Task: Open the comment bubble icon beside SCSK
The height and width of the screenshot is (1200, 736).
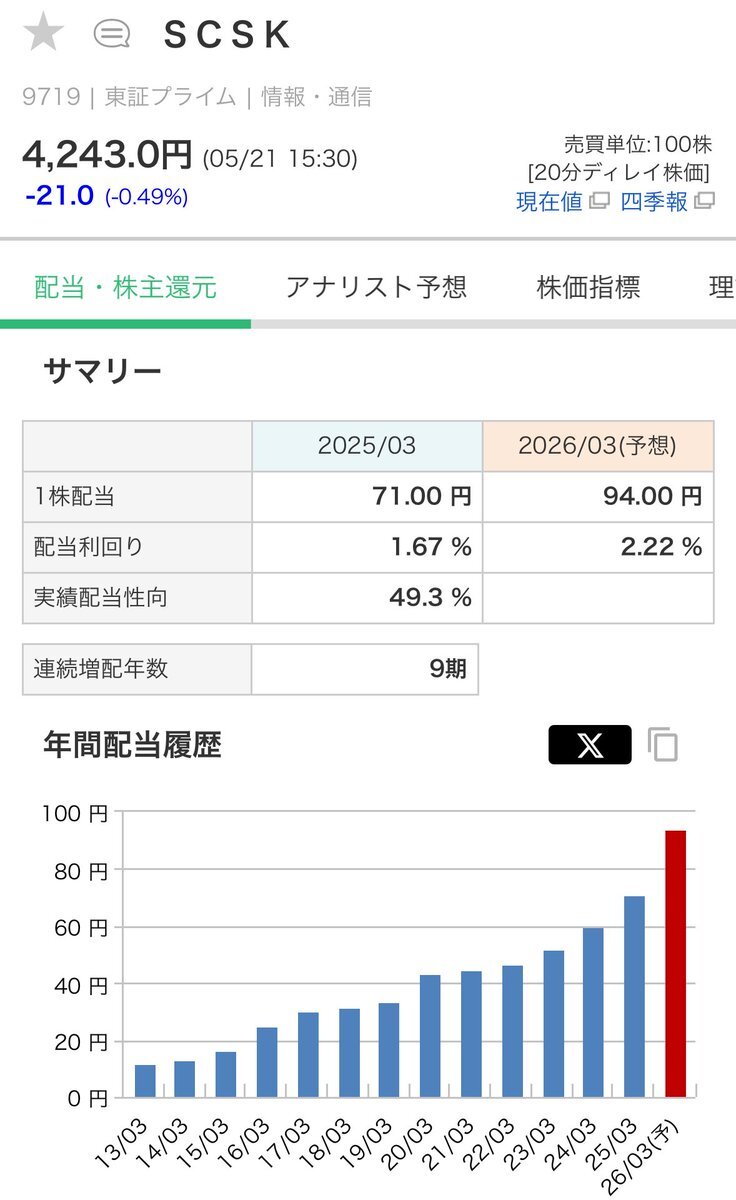Action: click(112, 35)
